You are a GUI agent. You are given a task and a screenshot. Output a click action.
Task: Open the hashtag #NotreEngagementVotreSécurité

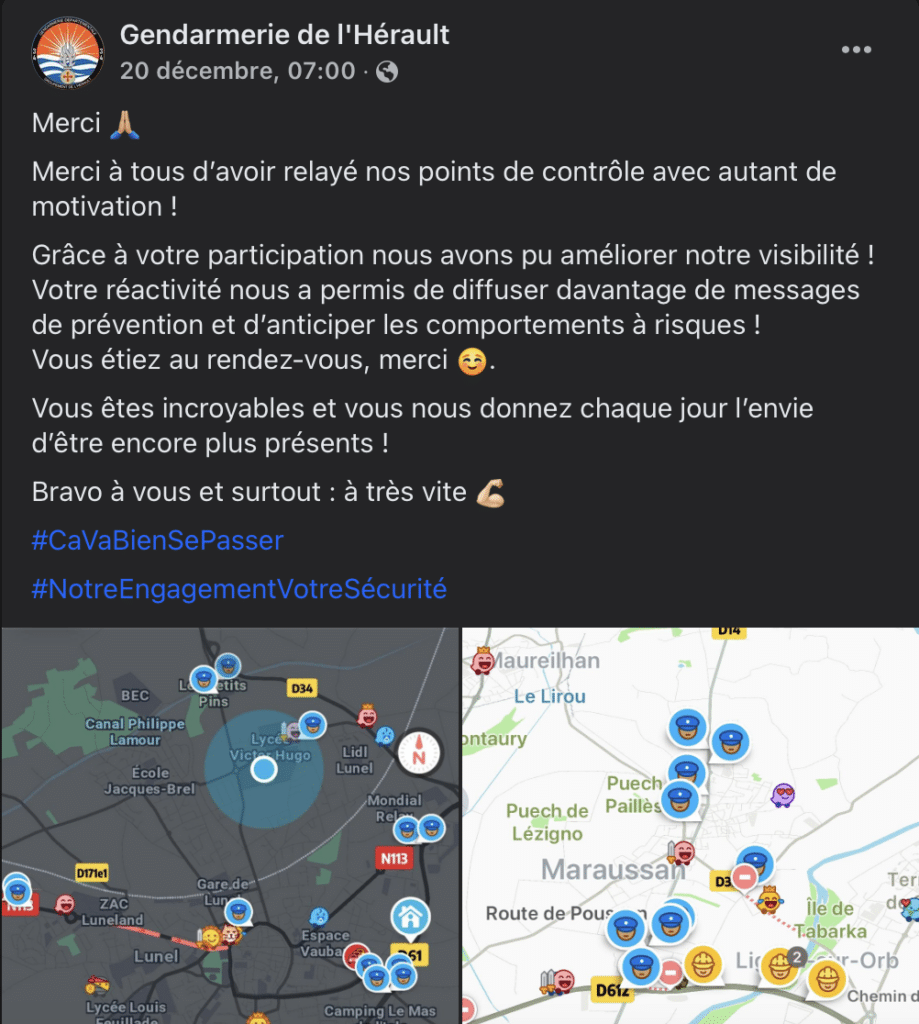239,589
